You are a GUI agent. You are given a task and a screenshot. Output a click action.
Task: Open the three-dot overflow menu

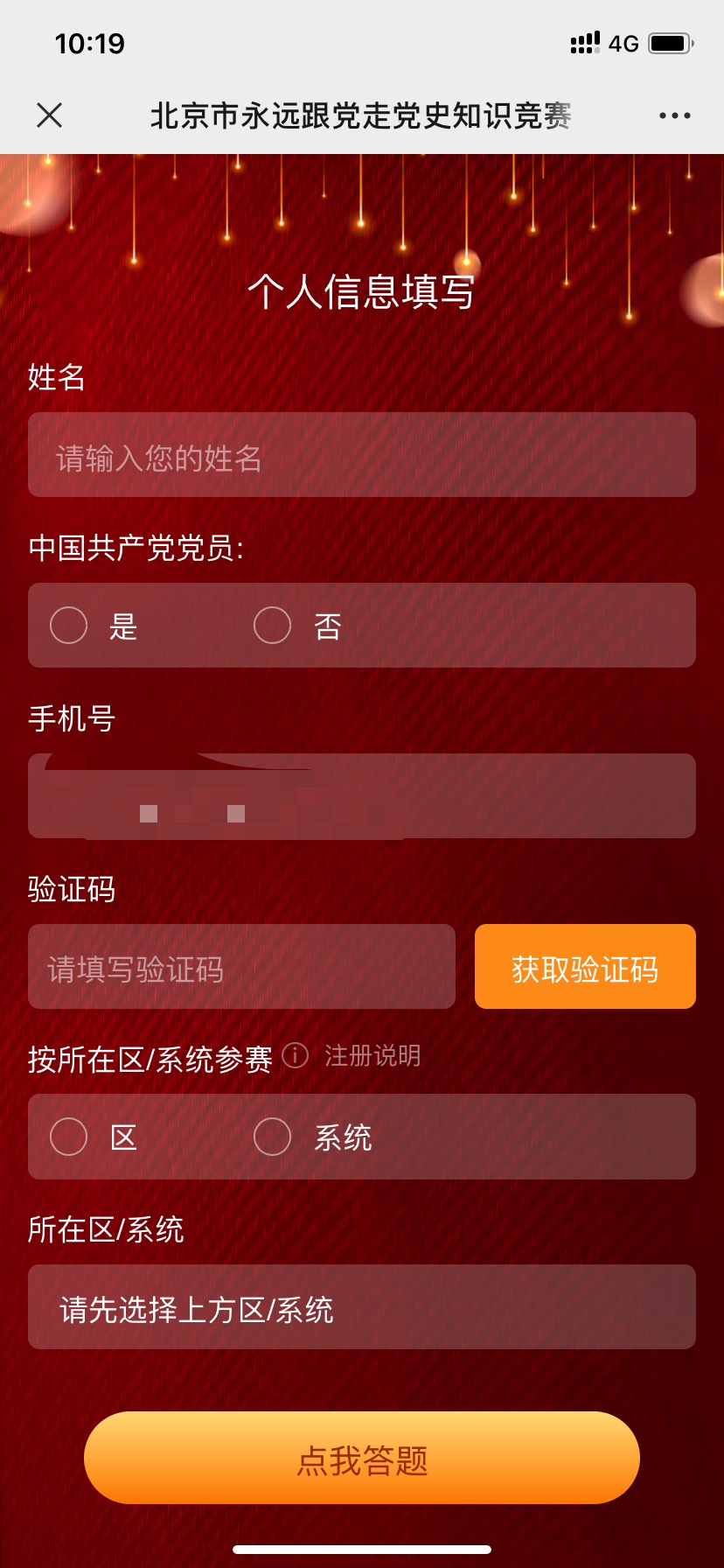point(674,115)
